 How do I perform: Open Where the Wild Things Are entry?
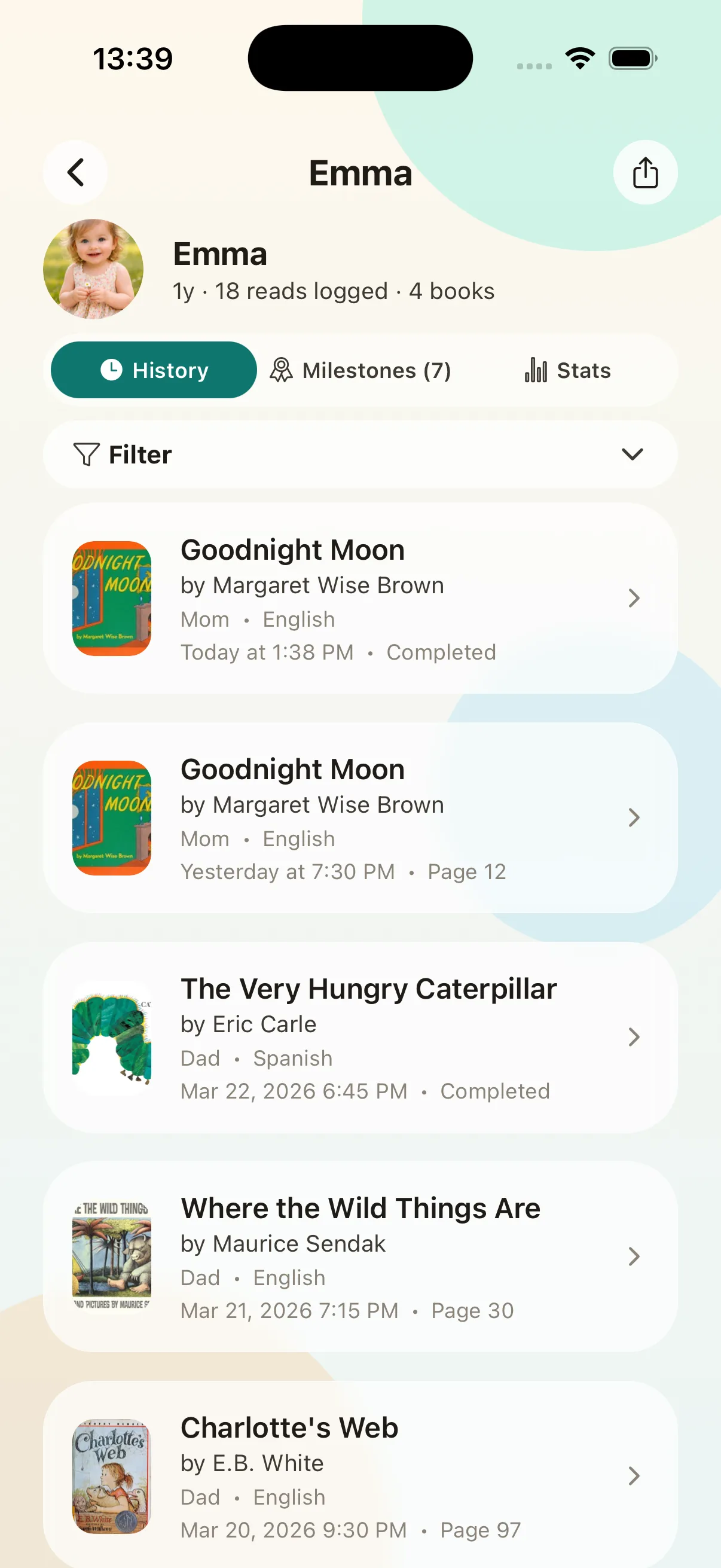coord(360,1256)
